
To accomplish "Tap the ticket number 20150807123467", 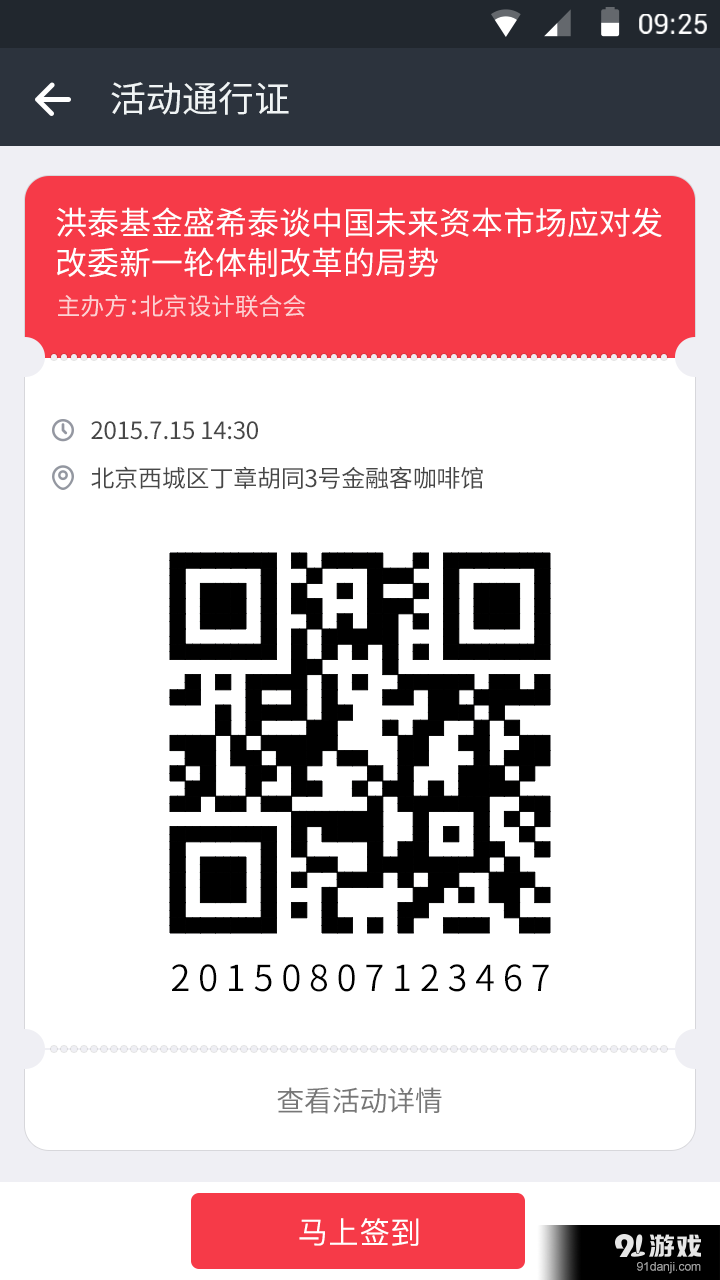I will (x=360, y=978).
